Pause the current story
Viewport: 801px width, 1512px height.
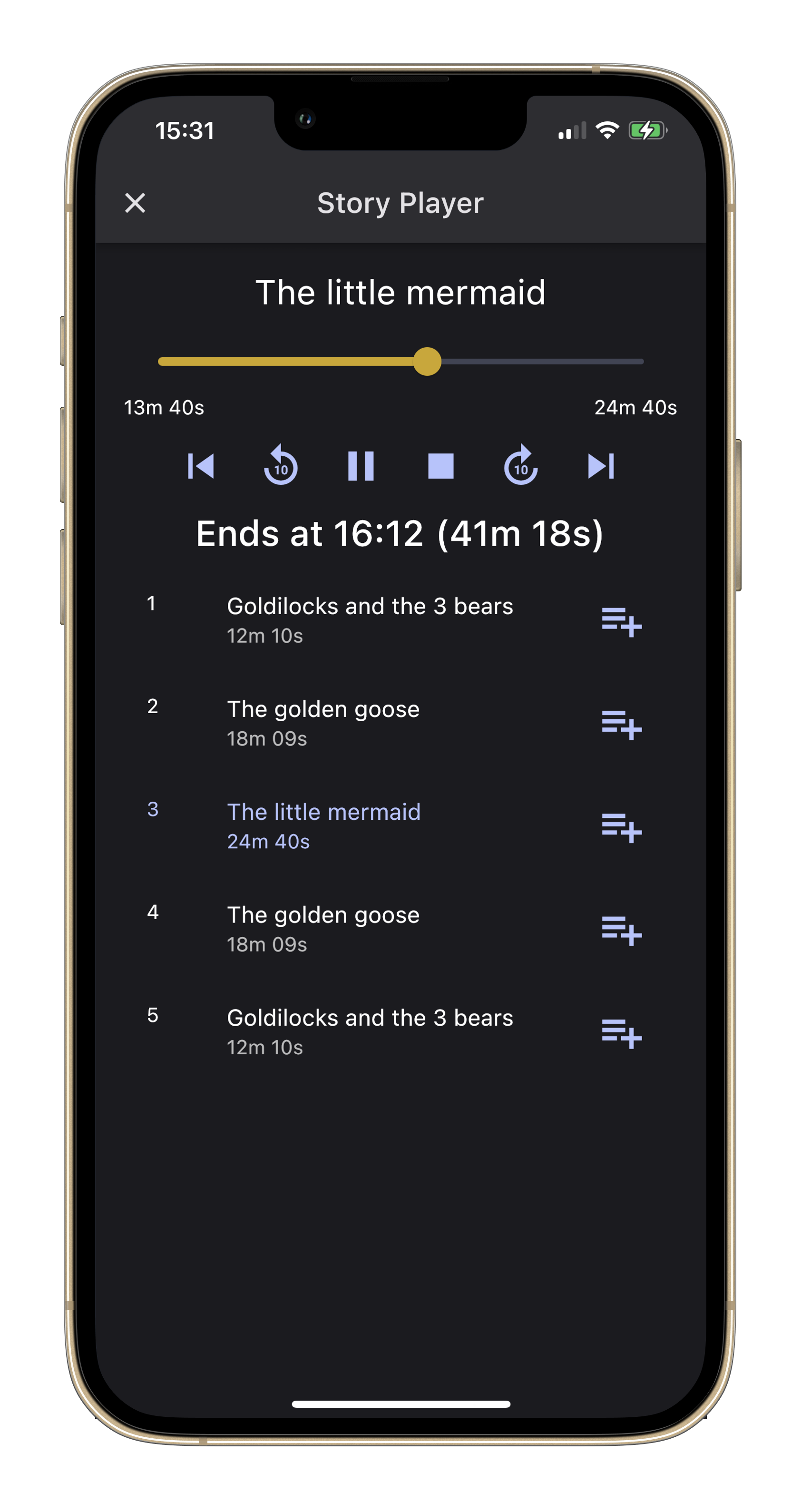[361, 466]
